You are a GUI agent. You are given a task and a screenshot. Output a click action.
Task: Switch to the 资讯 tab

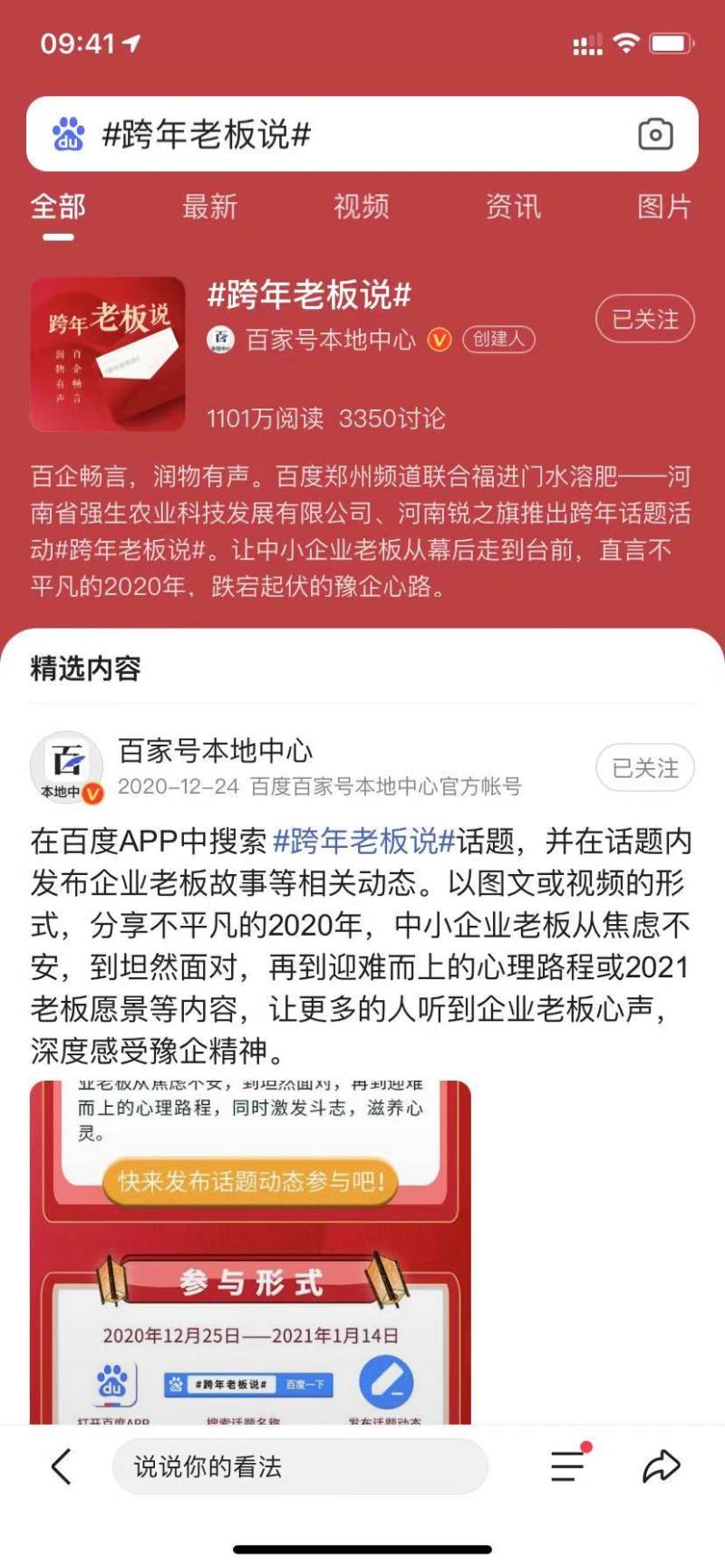[512, 207]
